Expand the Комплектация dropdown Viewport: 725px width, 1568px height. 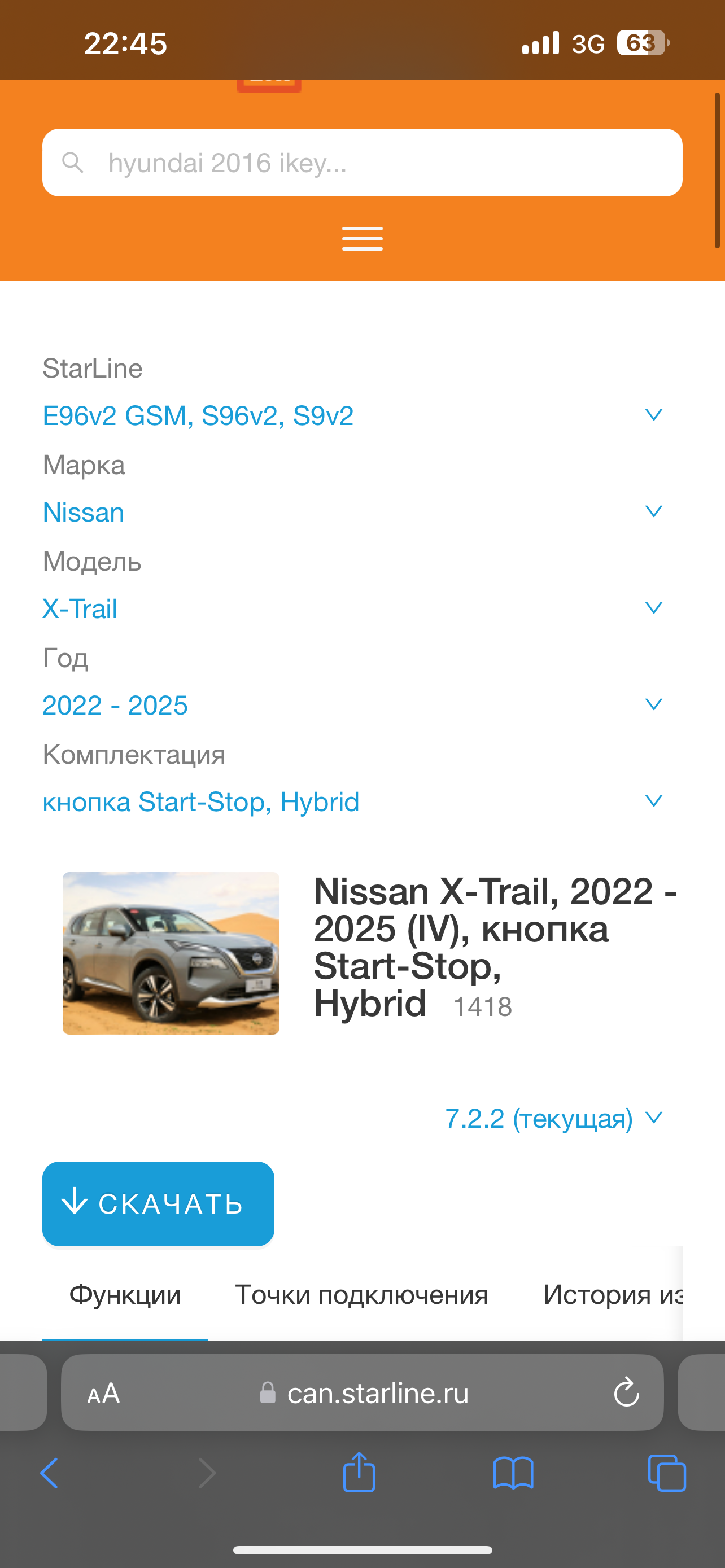pyautogui.click(x=352, y=801)
